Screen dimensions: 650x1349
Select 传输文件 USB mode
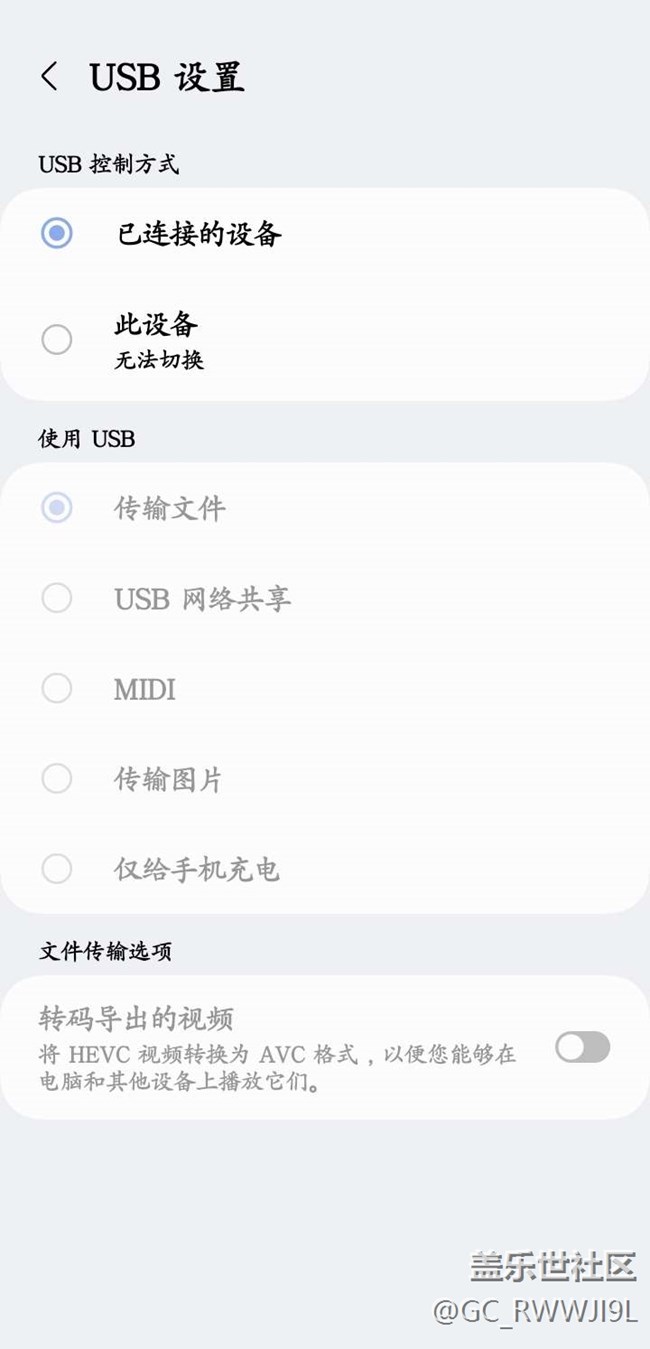click(57, 508)
